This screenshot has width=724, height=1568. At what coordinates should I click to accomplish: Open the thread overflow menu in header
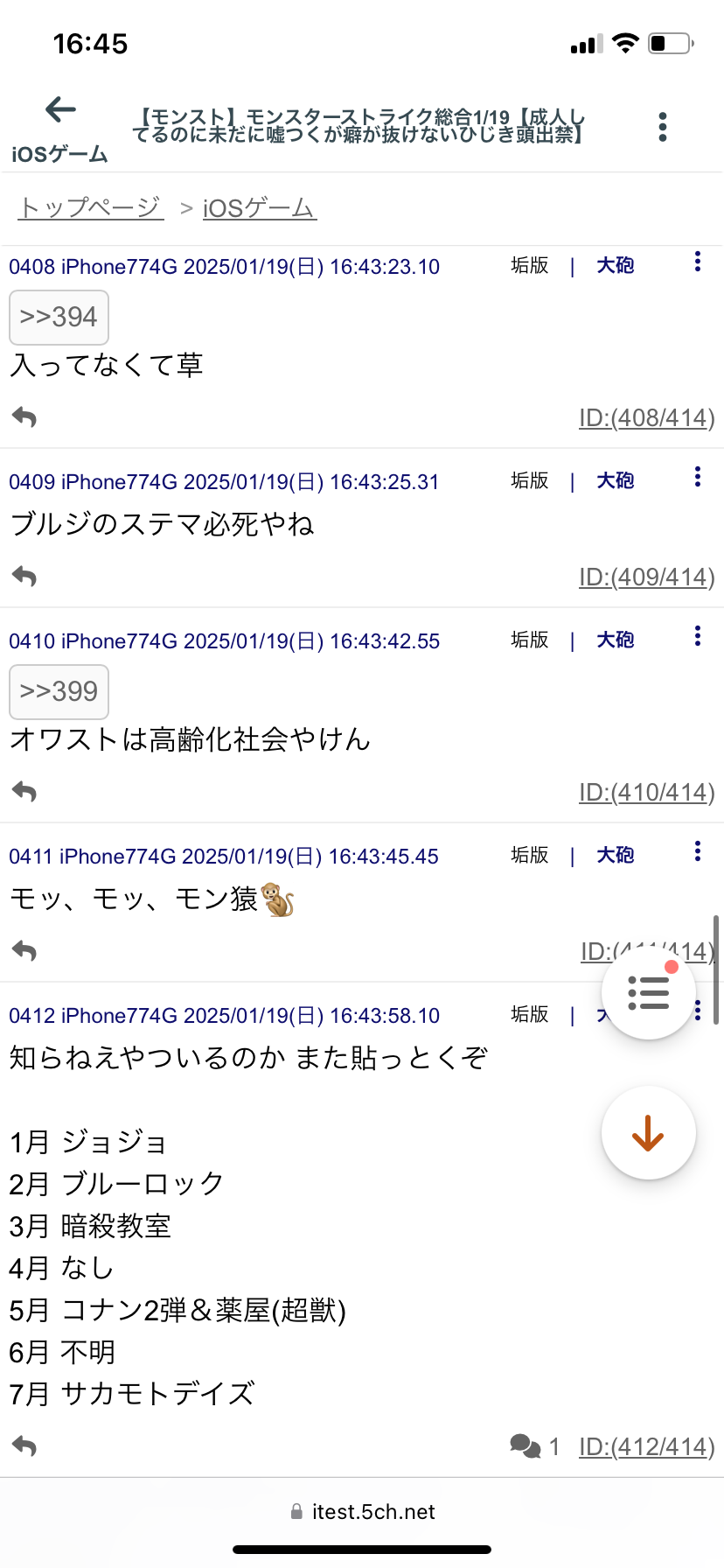coord(663,127)
